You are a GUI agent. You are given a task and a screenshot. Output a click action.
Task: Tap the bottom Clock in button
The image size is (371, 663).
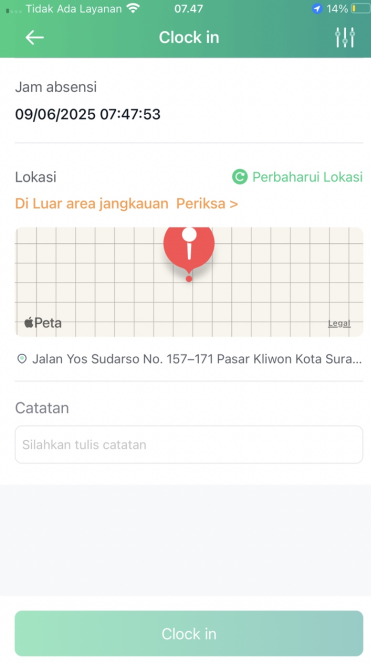click(x=189, y=633)
